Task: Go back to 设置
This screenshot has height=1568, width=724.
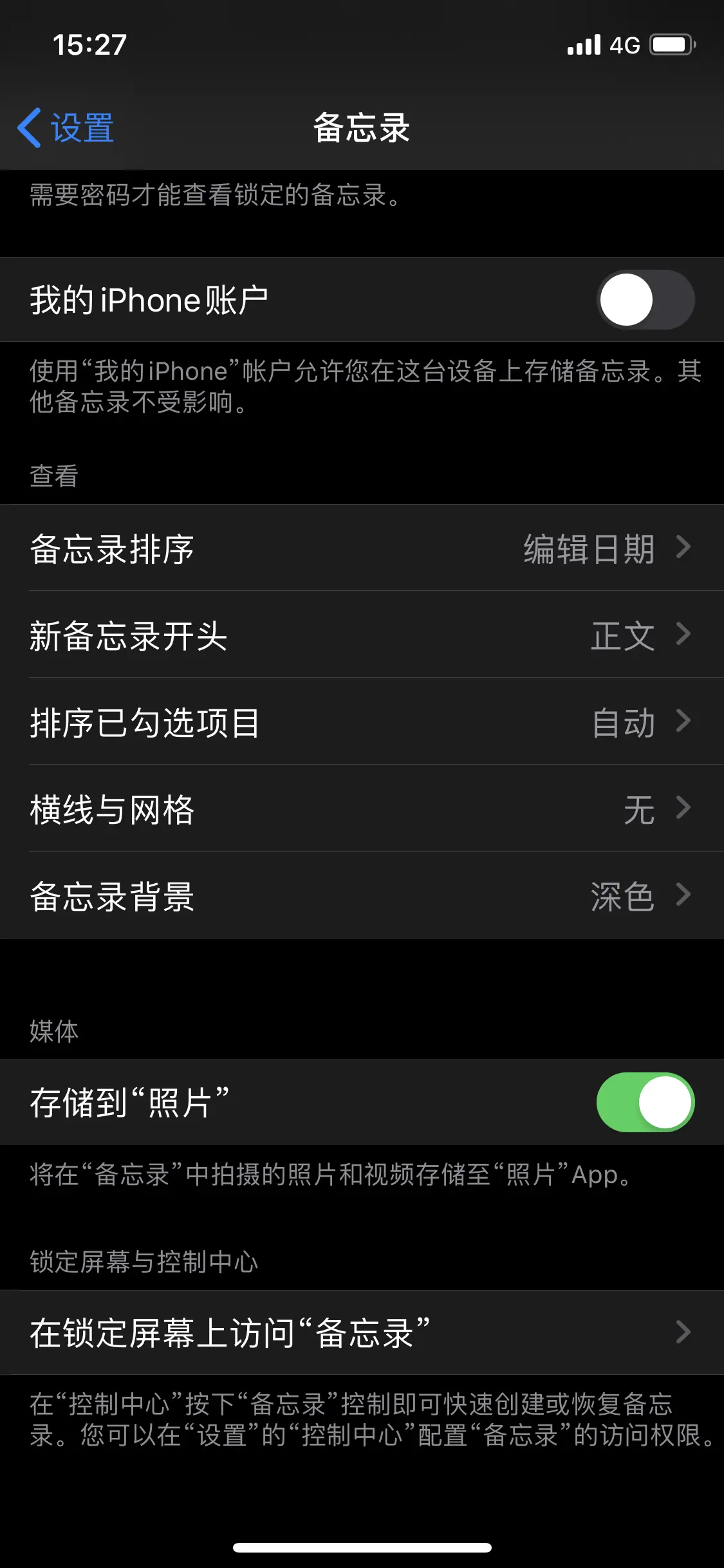Action: (x=66, y=127)
